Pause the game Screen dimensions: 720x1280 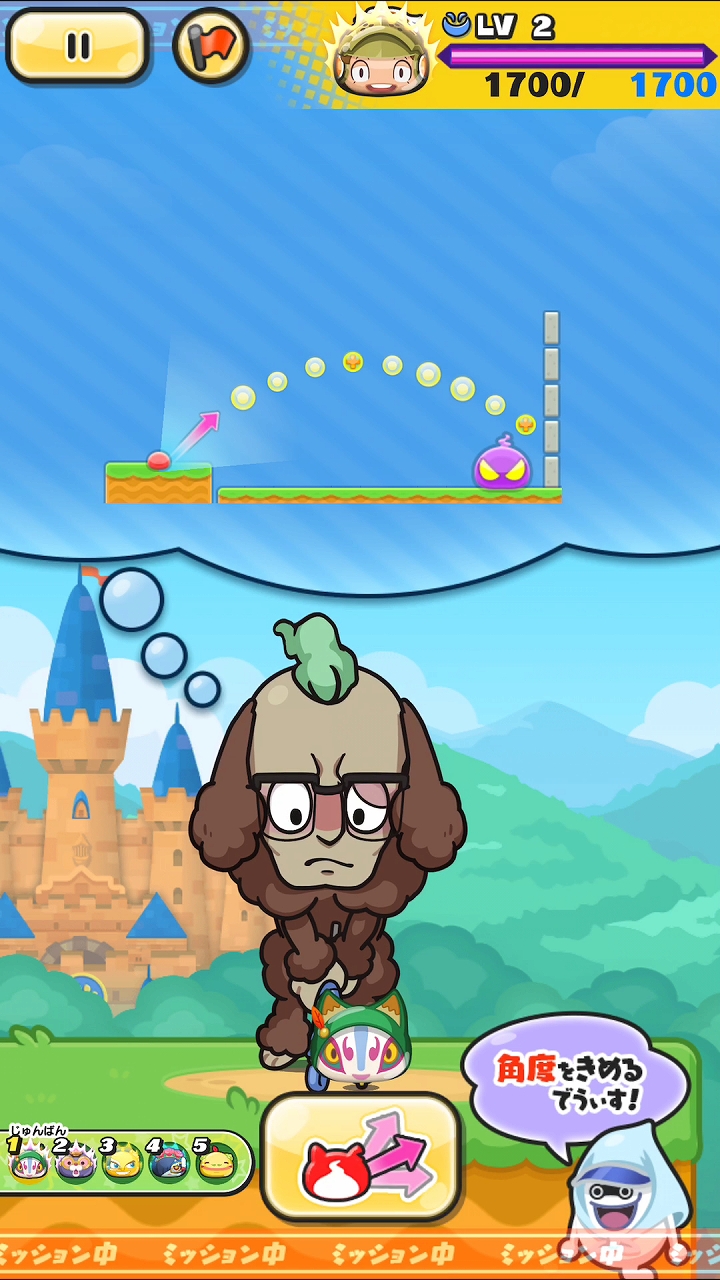click(x=77, y=45)
